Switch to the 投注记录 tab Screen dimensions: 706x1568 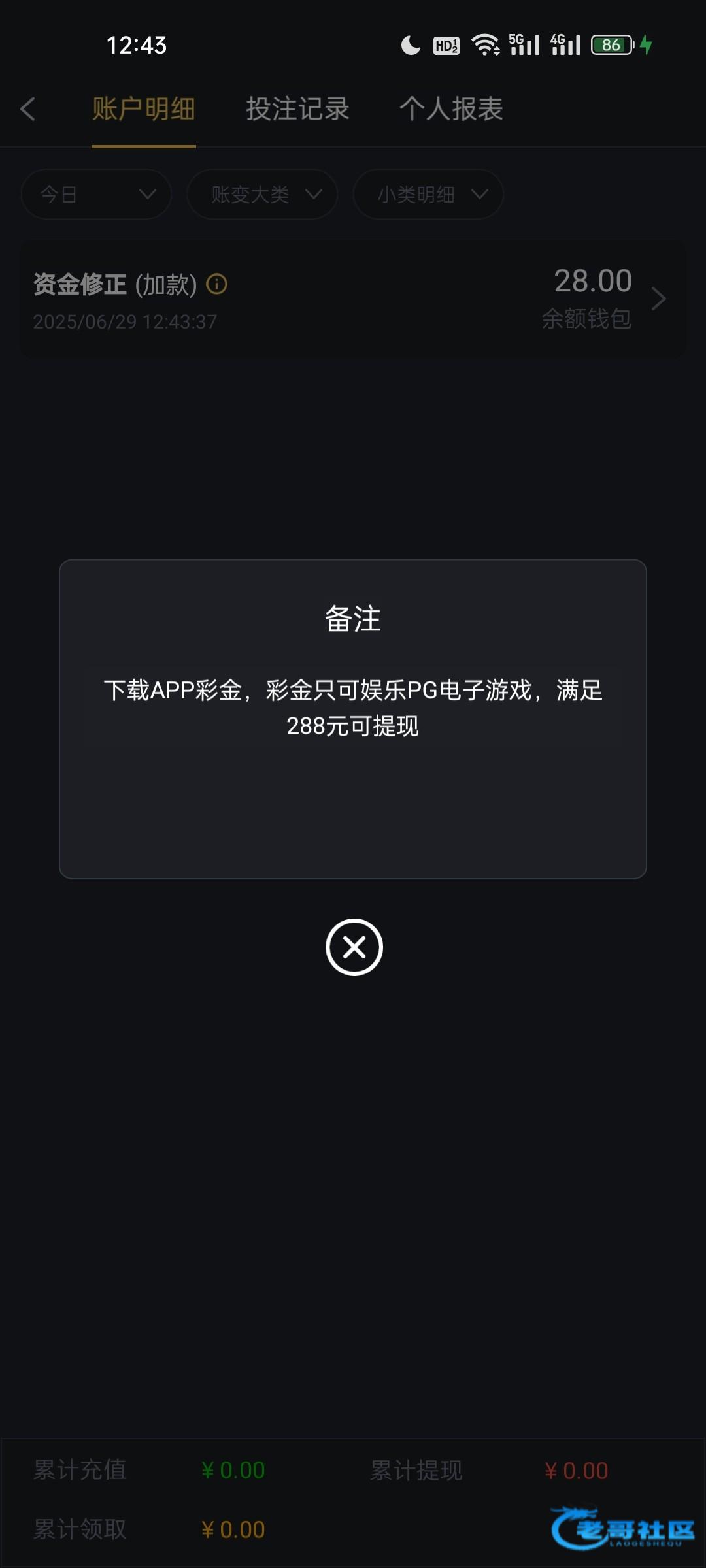[297, 109]
